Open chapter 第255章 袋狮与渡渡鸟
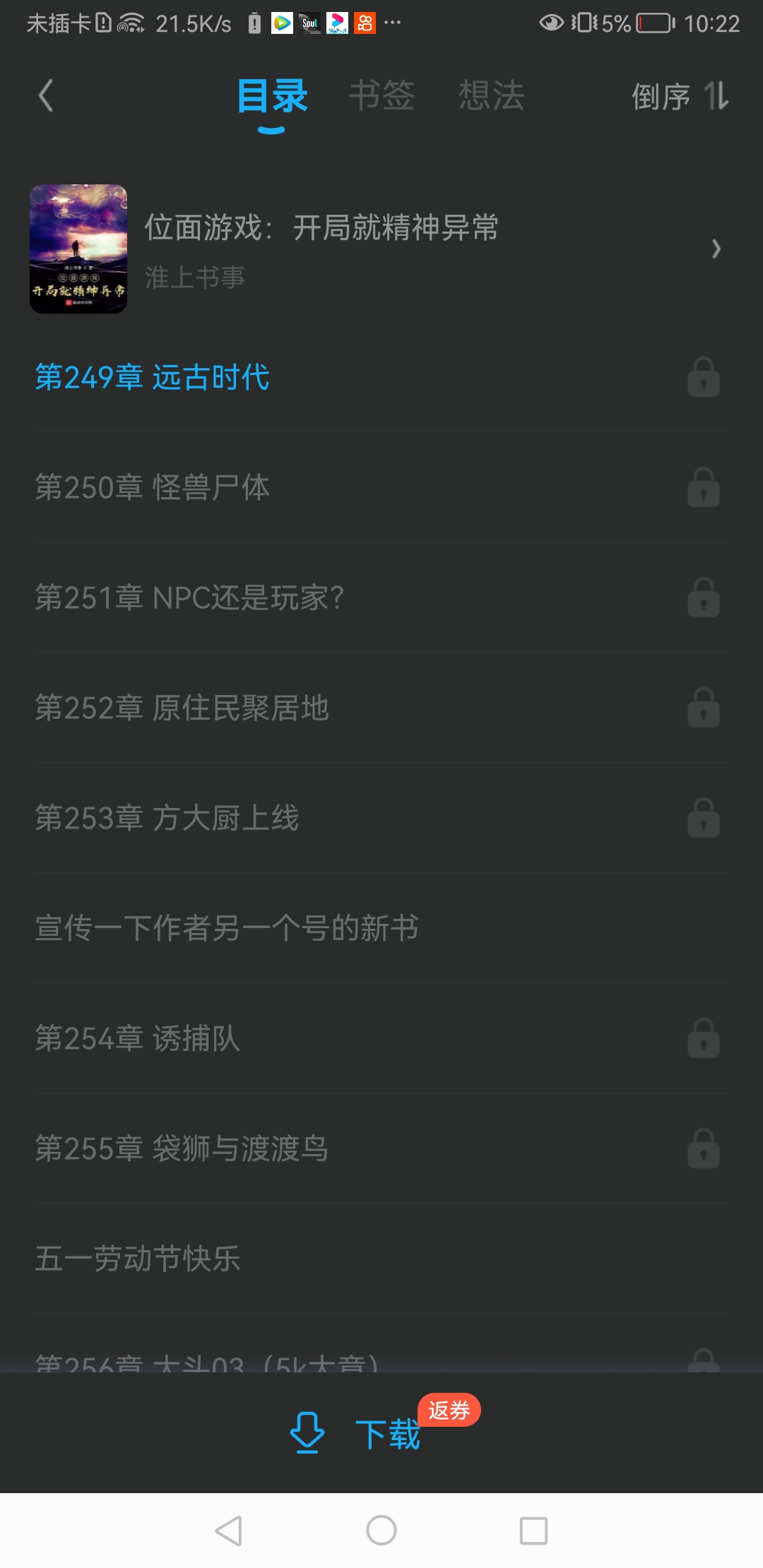Screen dimensions: 763x1568 point(381,1148)
